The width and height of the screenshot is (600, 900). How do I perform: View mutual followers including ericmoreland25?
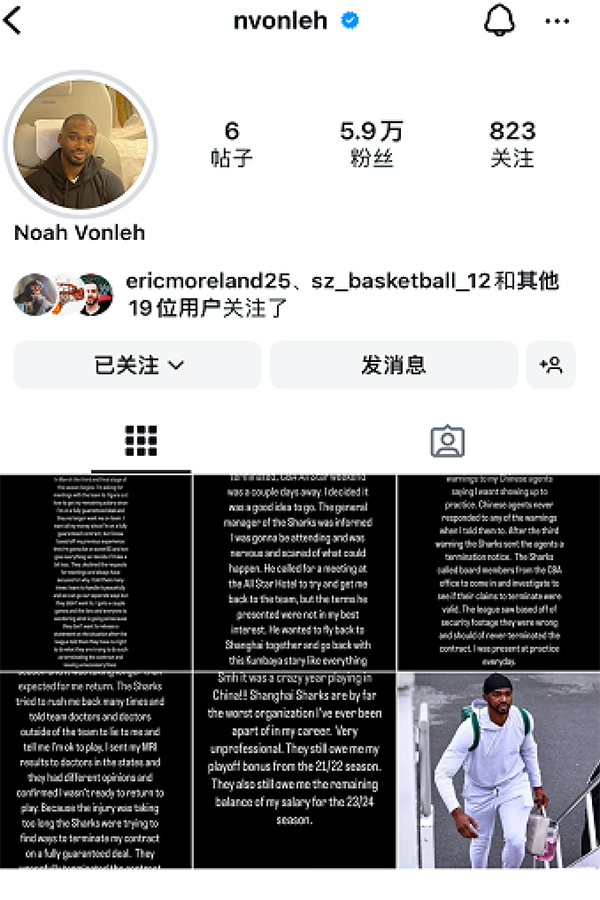click(x=300, y=294)
